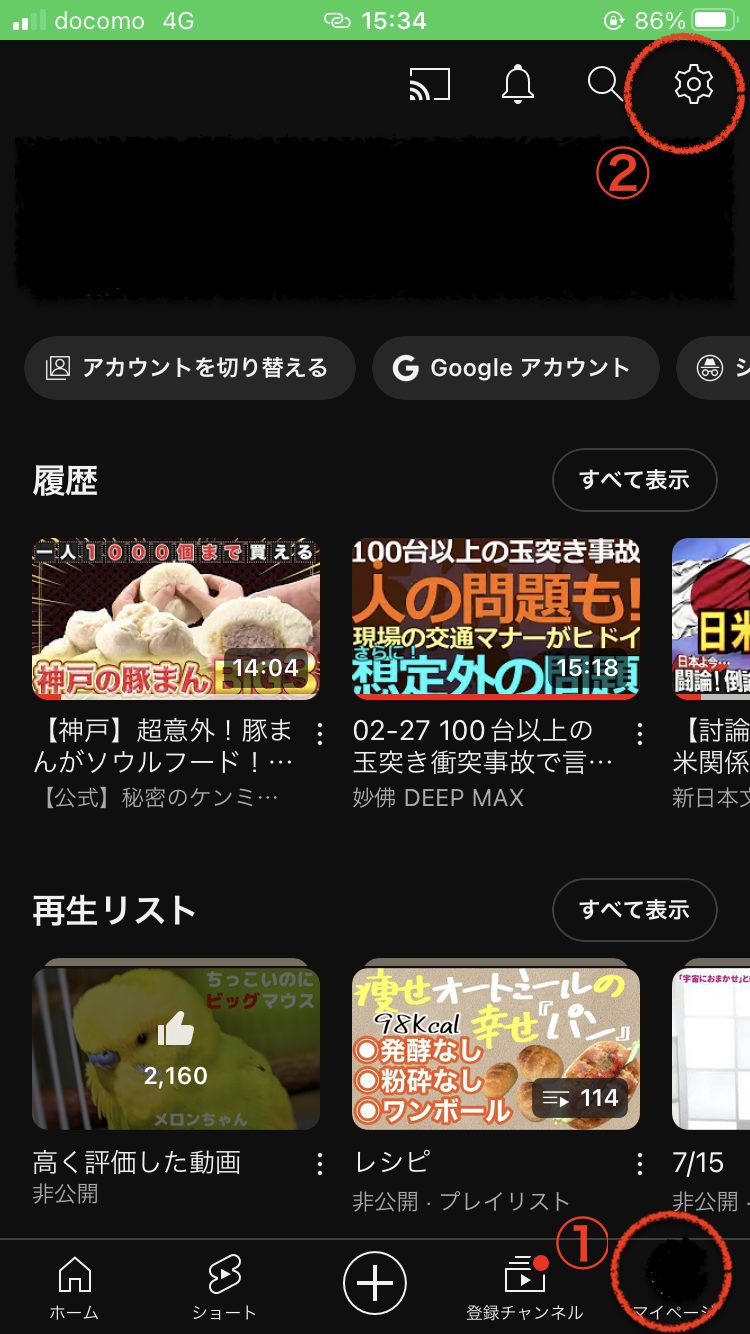Open settings via the gear icon
750x1334 pixels.
pyautogui.click(x=693, y=85)
